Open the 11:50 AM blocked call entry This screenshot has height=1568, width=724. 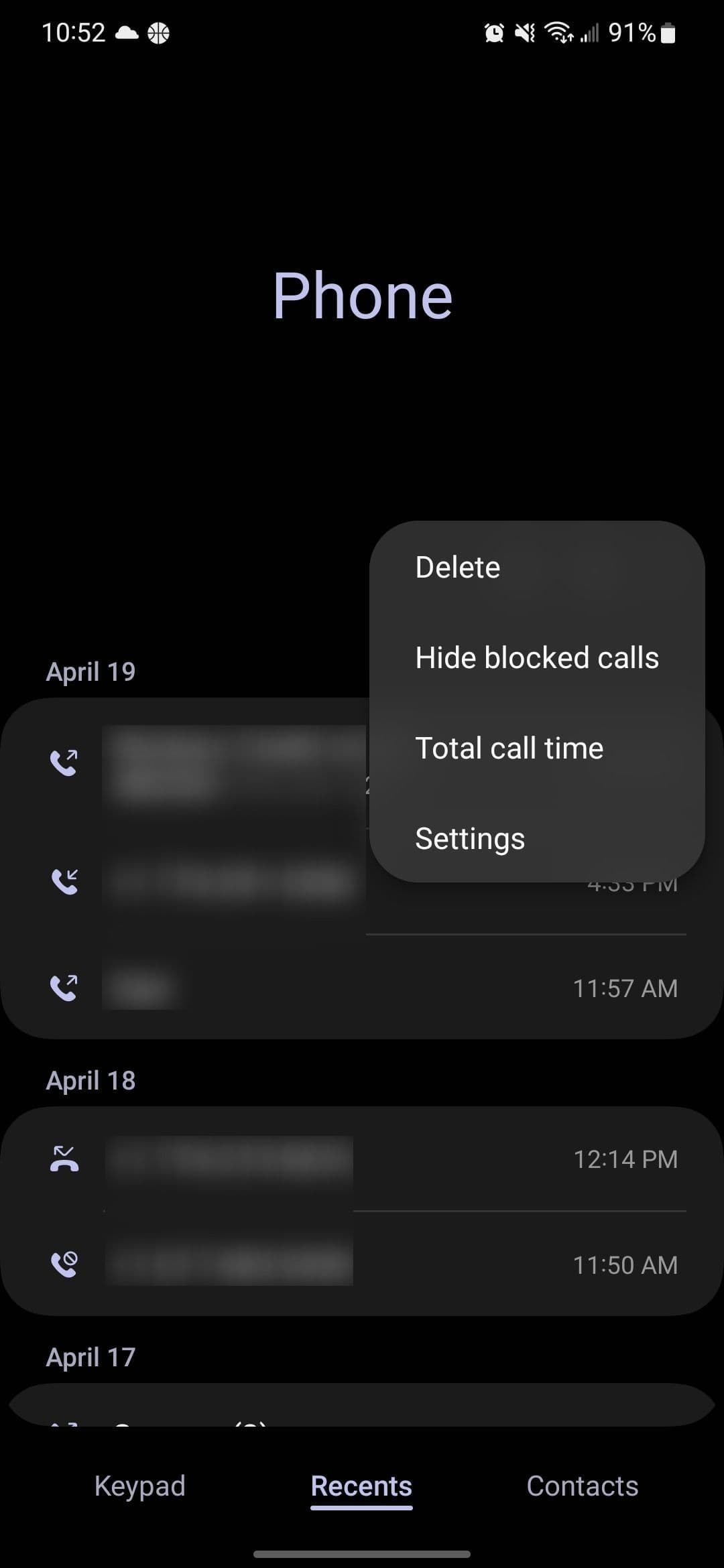[x=362, y=1265]
